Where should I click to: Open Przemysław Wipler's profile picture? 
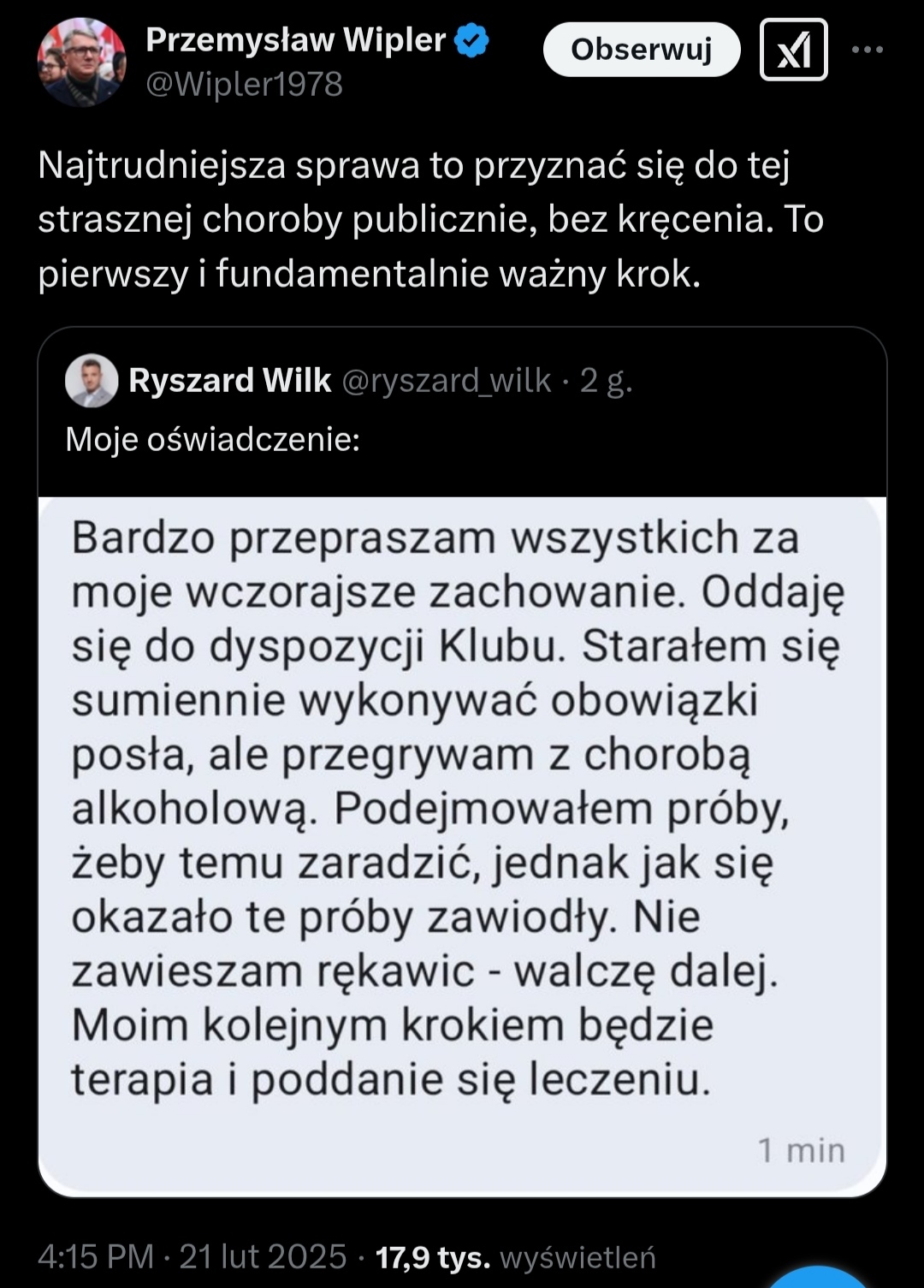tap(82, 62)
